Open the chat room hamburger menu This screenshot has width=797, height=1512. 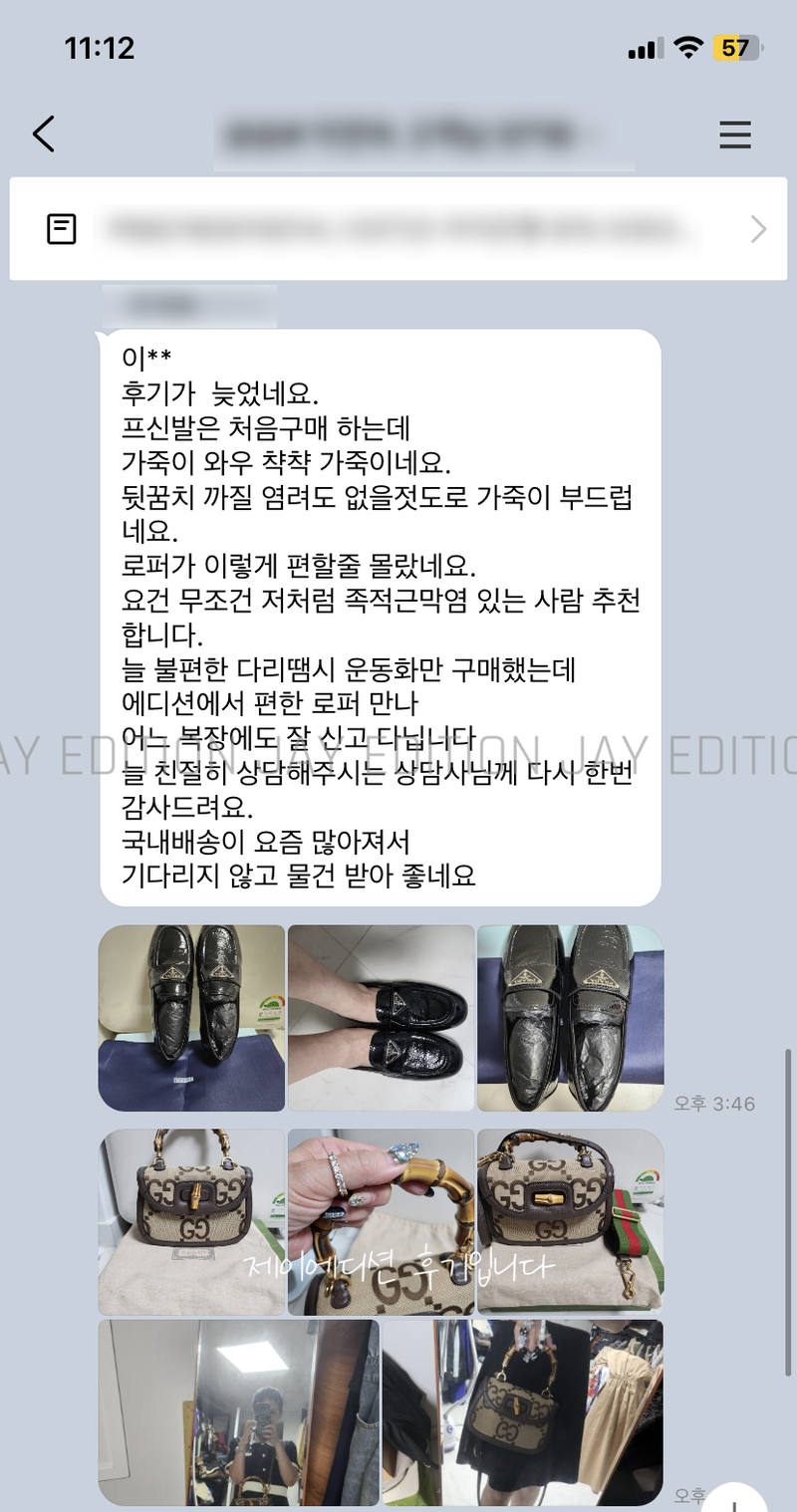[x=734, y=133]
